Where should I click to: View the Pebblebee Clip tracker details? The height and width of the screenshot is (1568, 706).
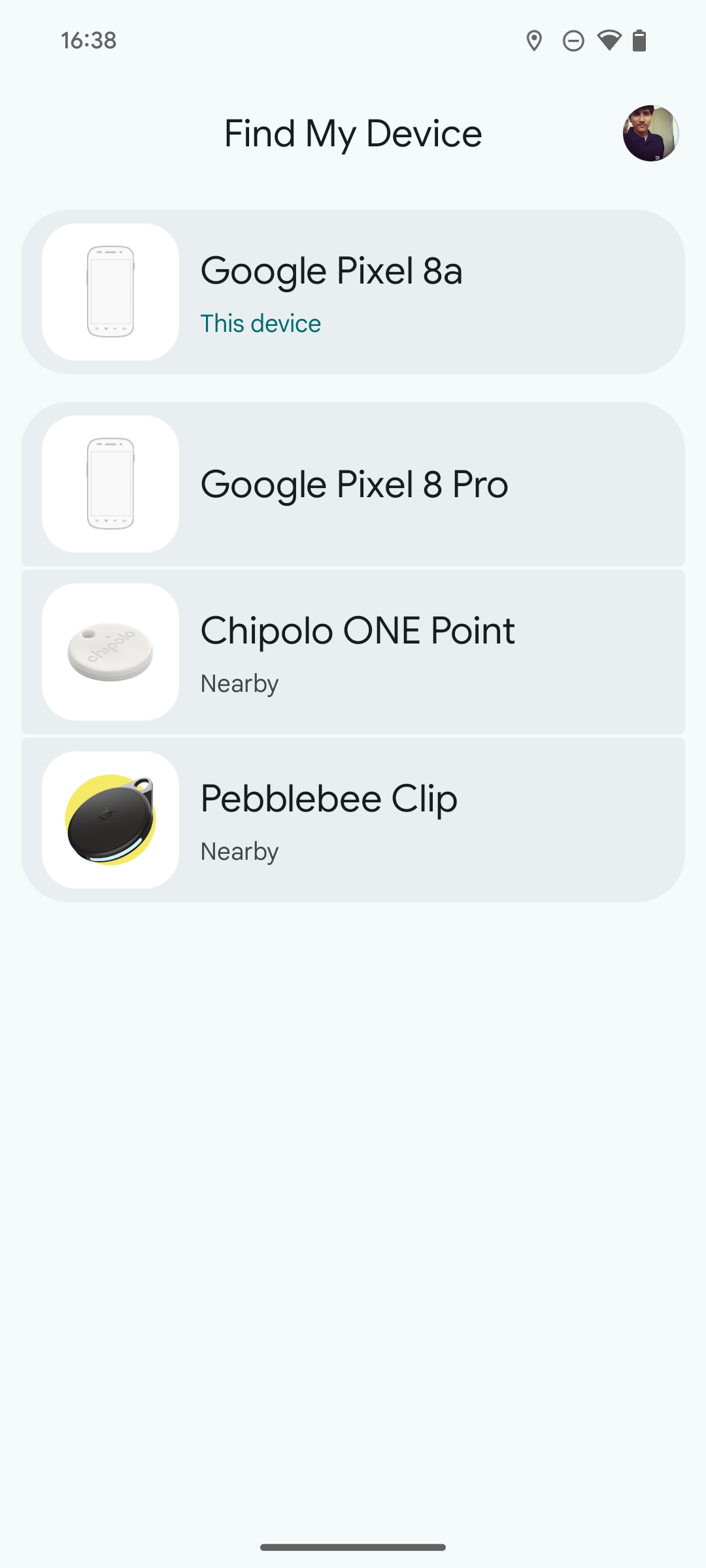353,820
